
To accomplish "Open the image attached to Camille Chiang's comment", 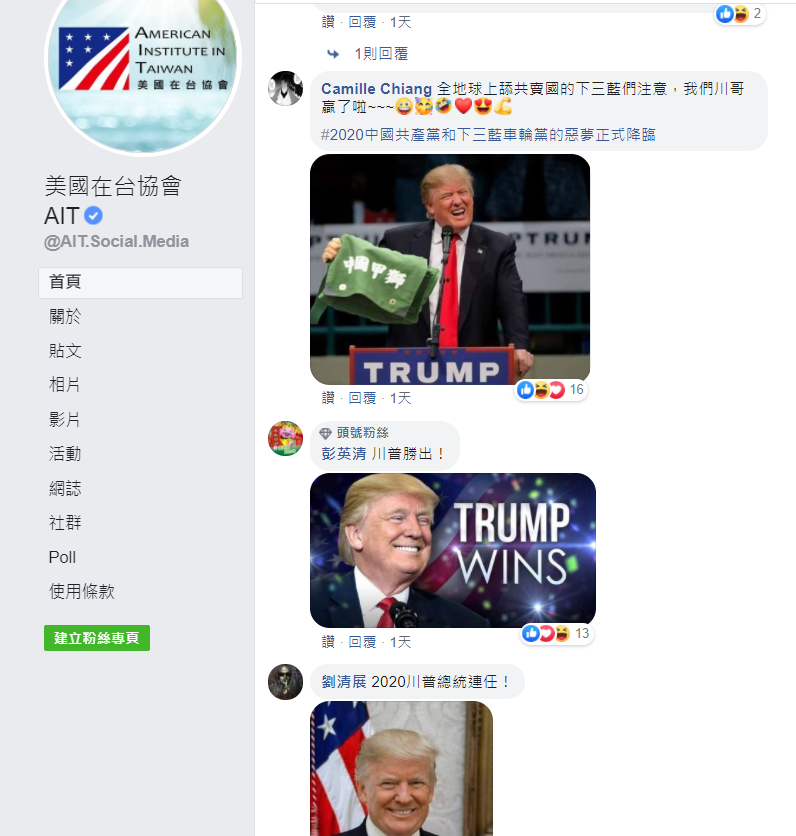I will (x=449, y=270).
